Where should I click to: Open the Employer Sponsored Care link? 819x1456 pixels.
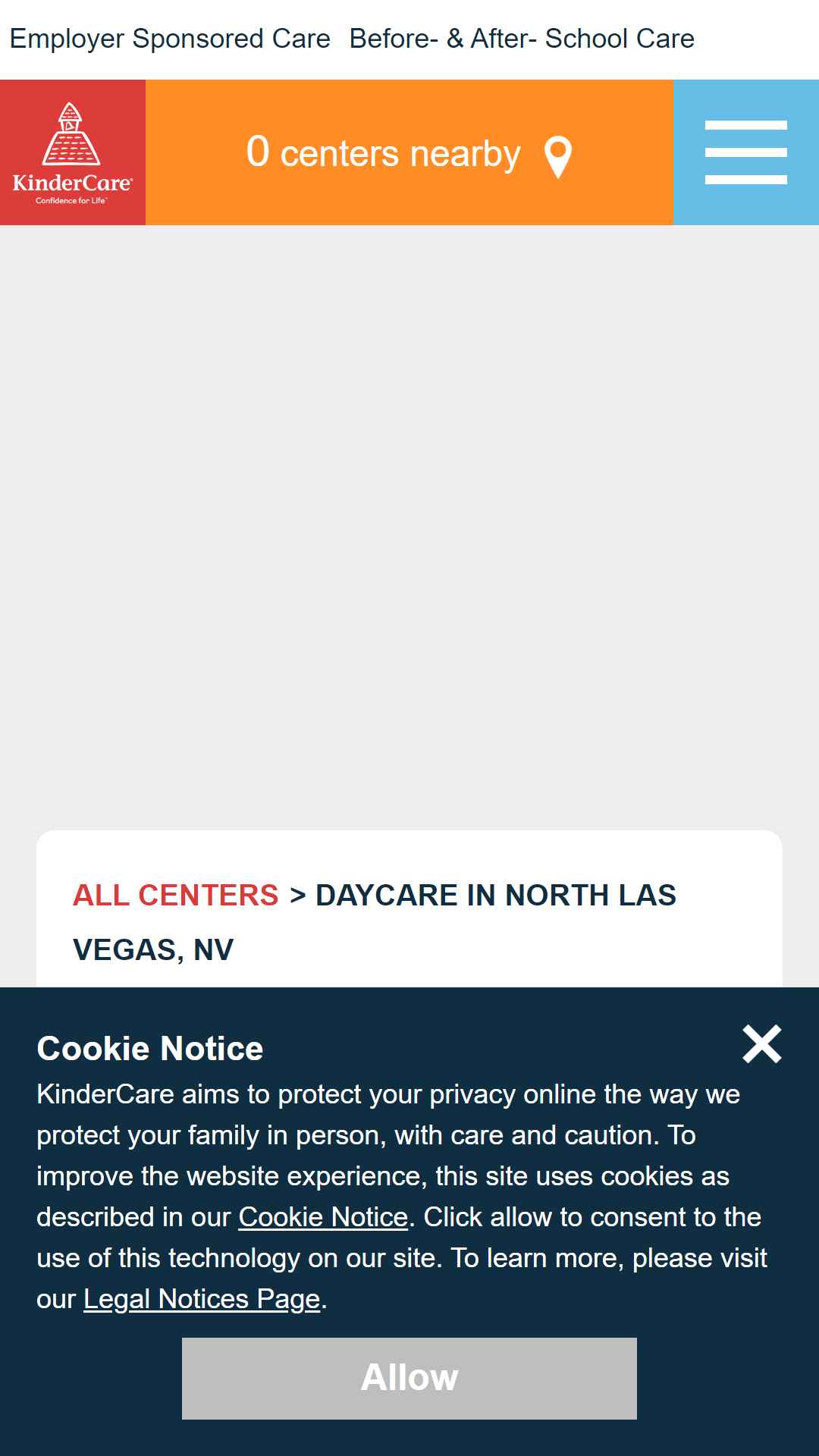click(x=170, y=39)
